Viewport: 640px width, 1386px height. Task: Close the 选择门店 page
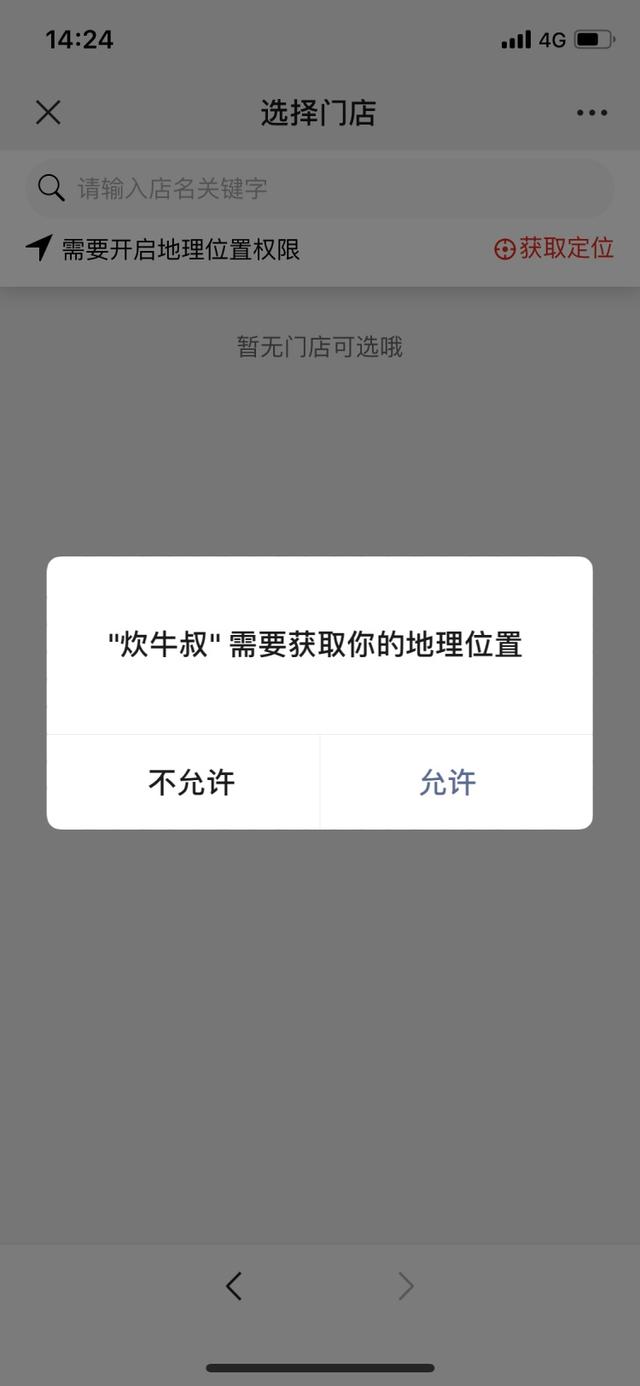click(x=48, y=113)
